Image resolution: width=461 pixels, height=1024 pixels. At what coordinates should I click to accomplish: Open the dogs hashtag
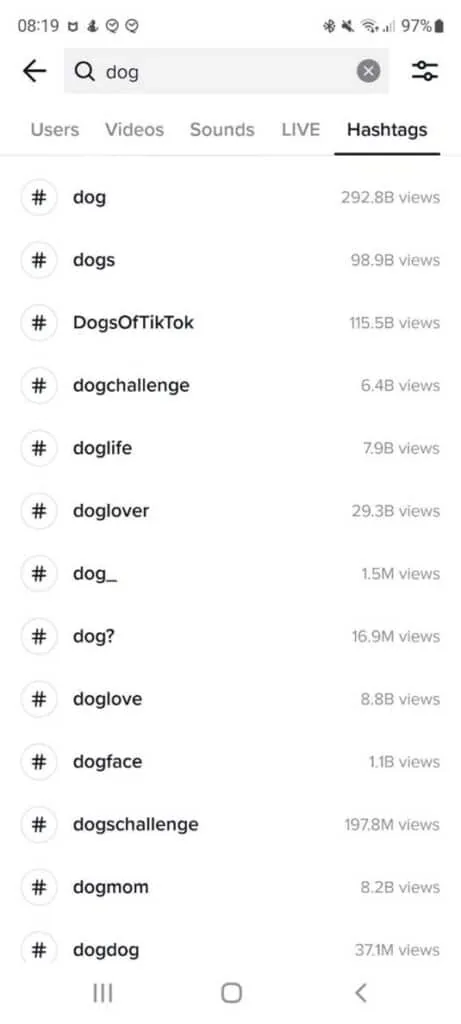[230, 260]
